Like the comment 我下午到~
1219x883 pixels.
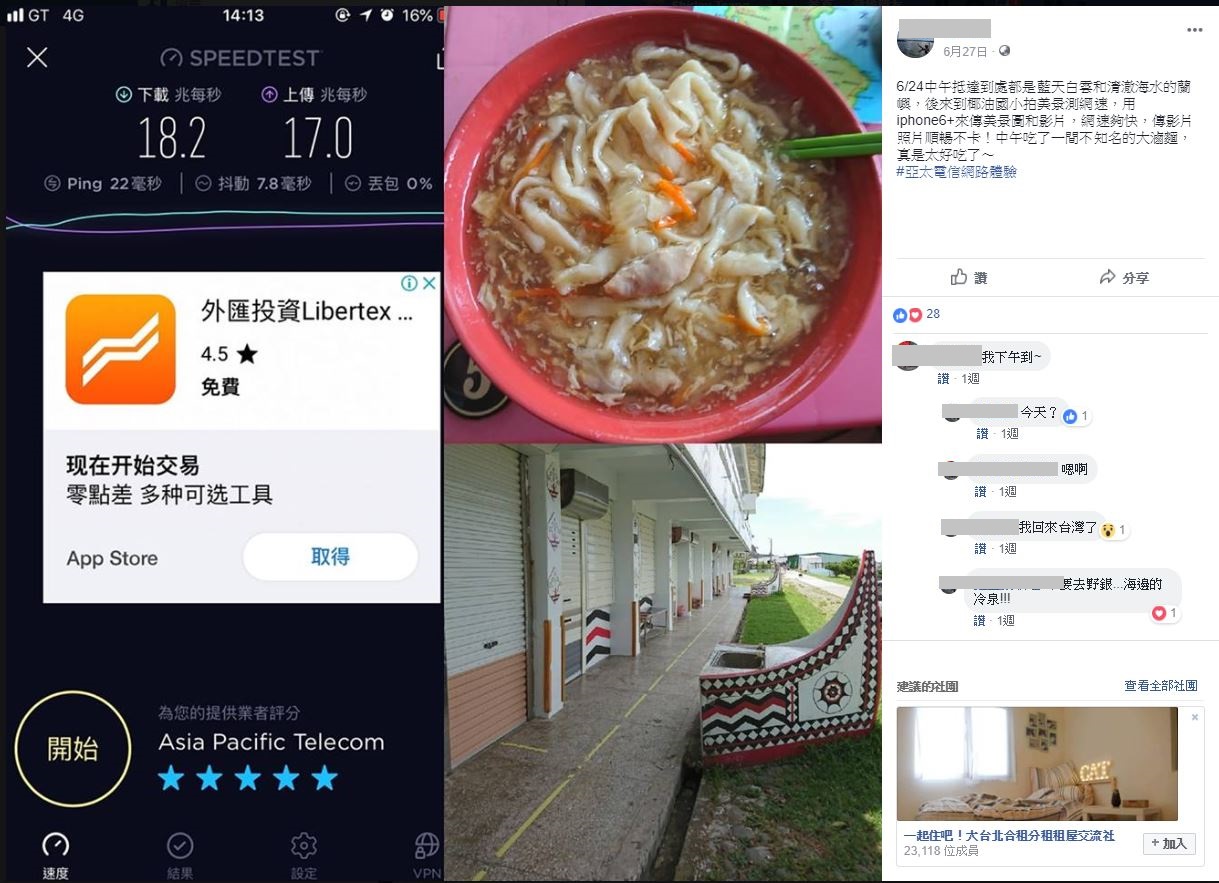942,379
